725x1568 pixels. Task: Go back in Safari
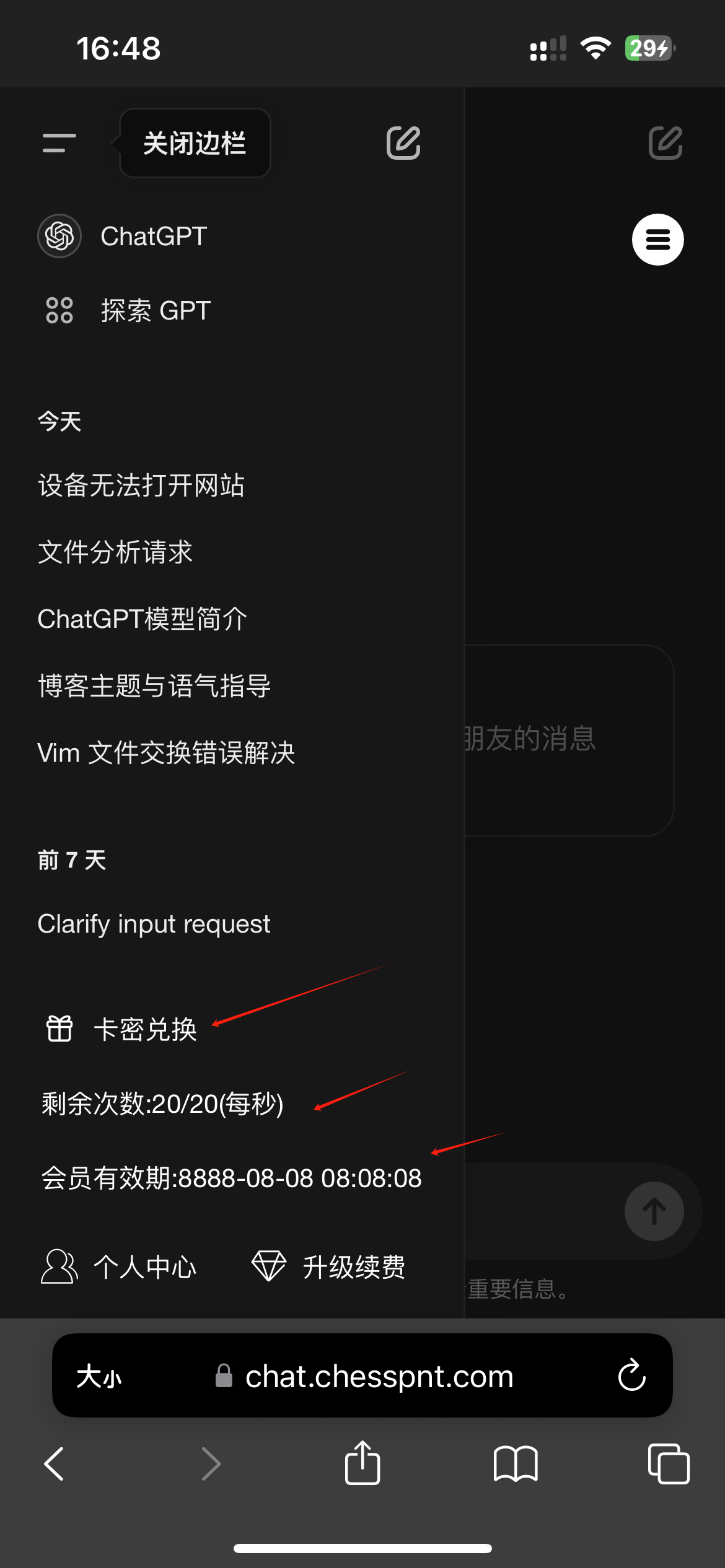tap(55, 1464)
